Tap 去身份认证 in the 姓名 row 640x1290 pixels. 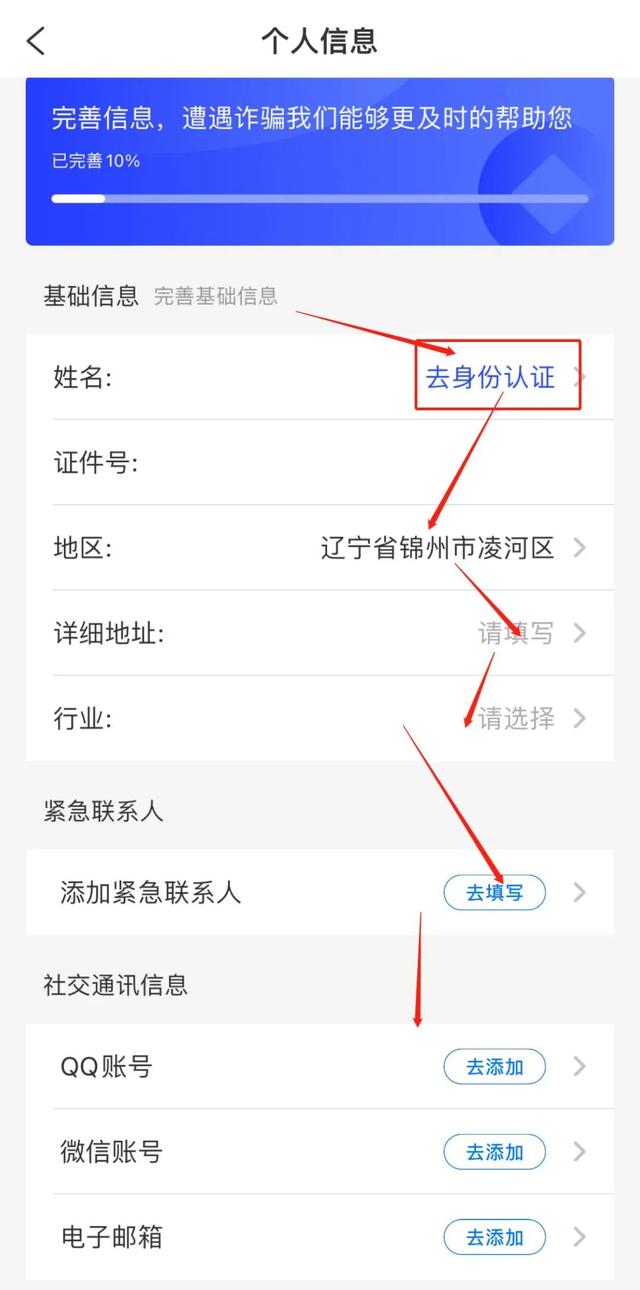(490, 377)
